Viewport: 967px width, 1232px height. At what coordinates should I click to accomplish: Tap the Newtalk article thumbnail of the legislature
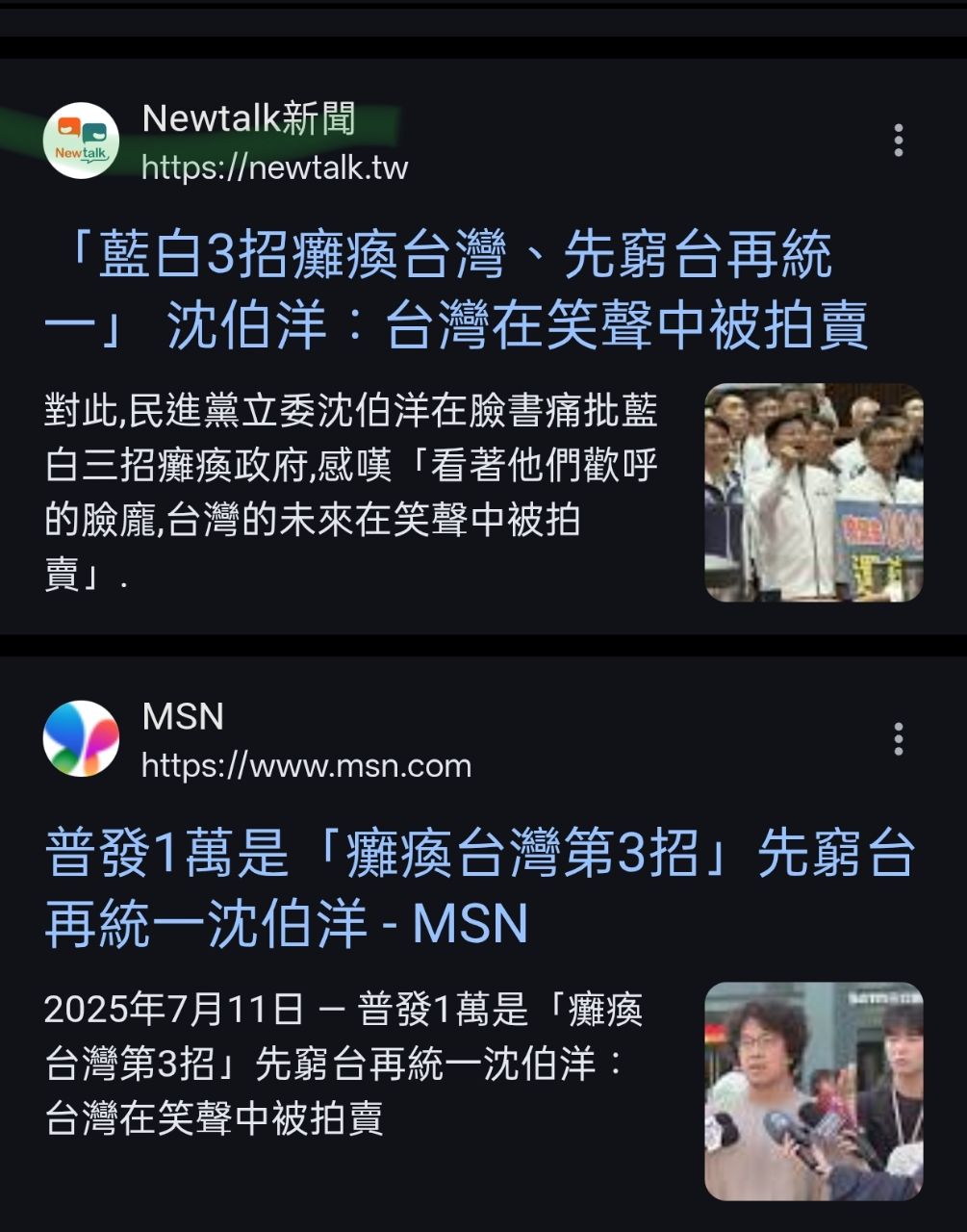pyautogui.click(x=813, y=493)
